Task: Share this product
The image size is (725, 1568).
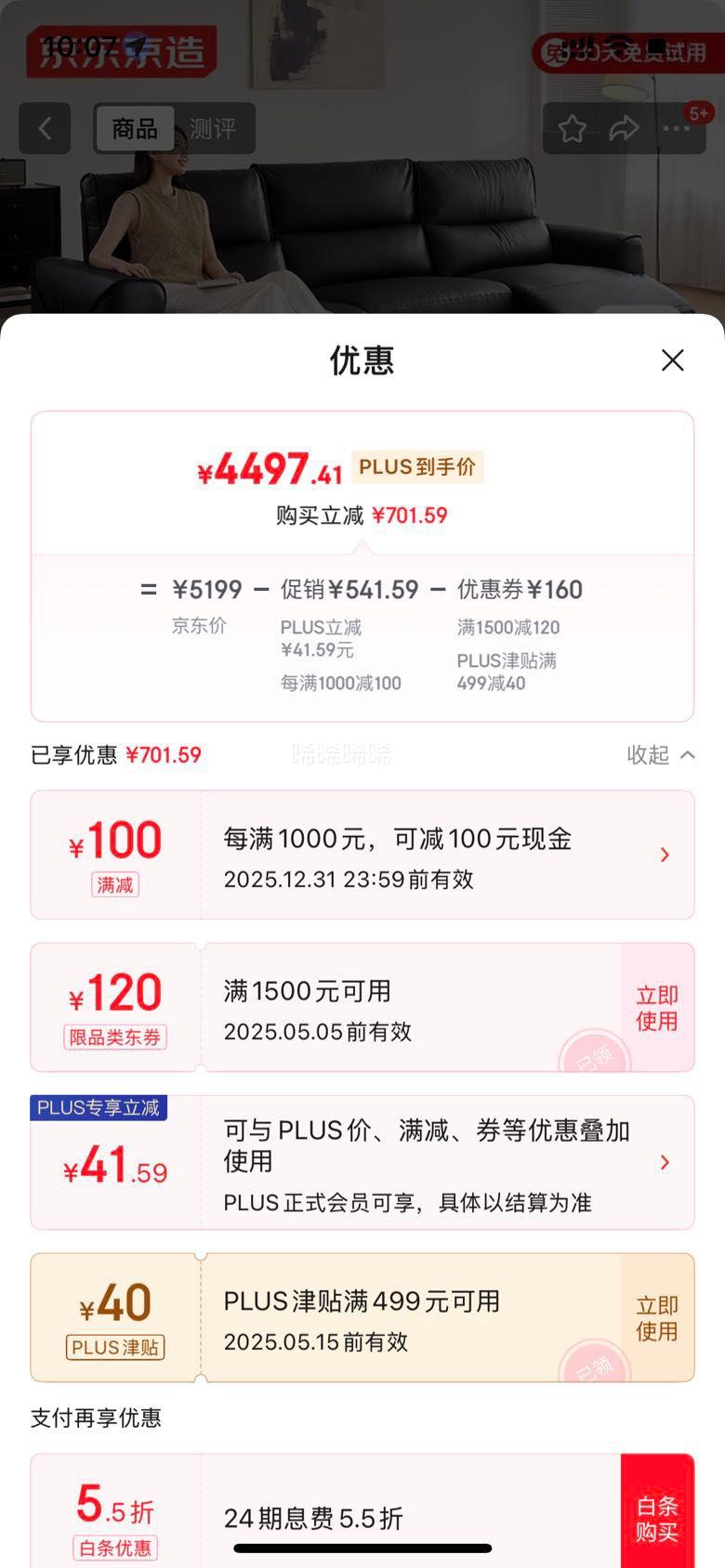Action: pos(624,128)
